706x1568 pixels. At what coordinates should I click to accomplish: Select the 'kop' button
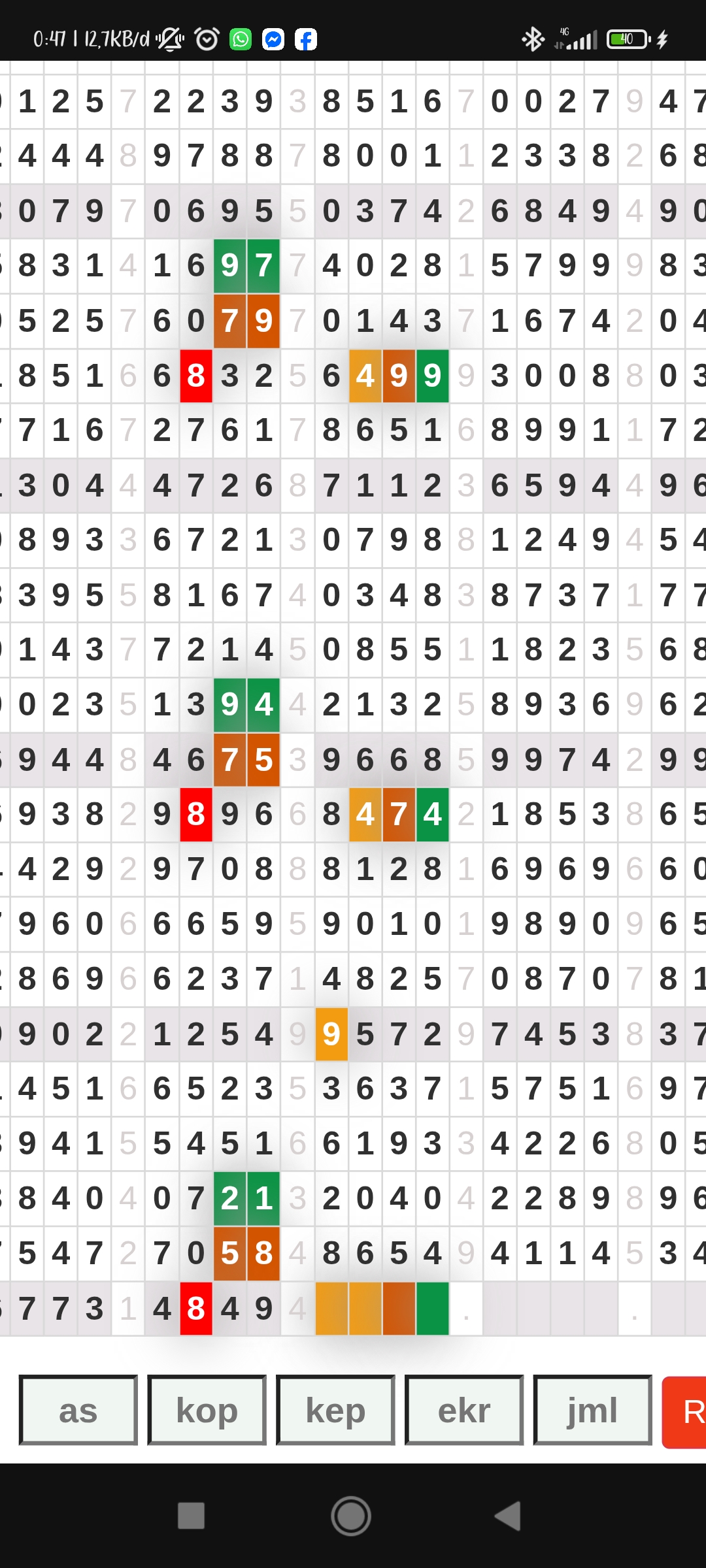[207, 1410]
